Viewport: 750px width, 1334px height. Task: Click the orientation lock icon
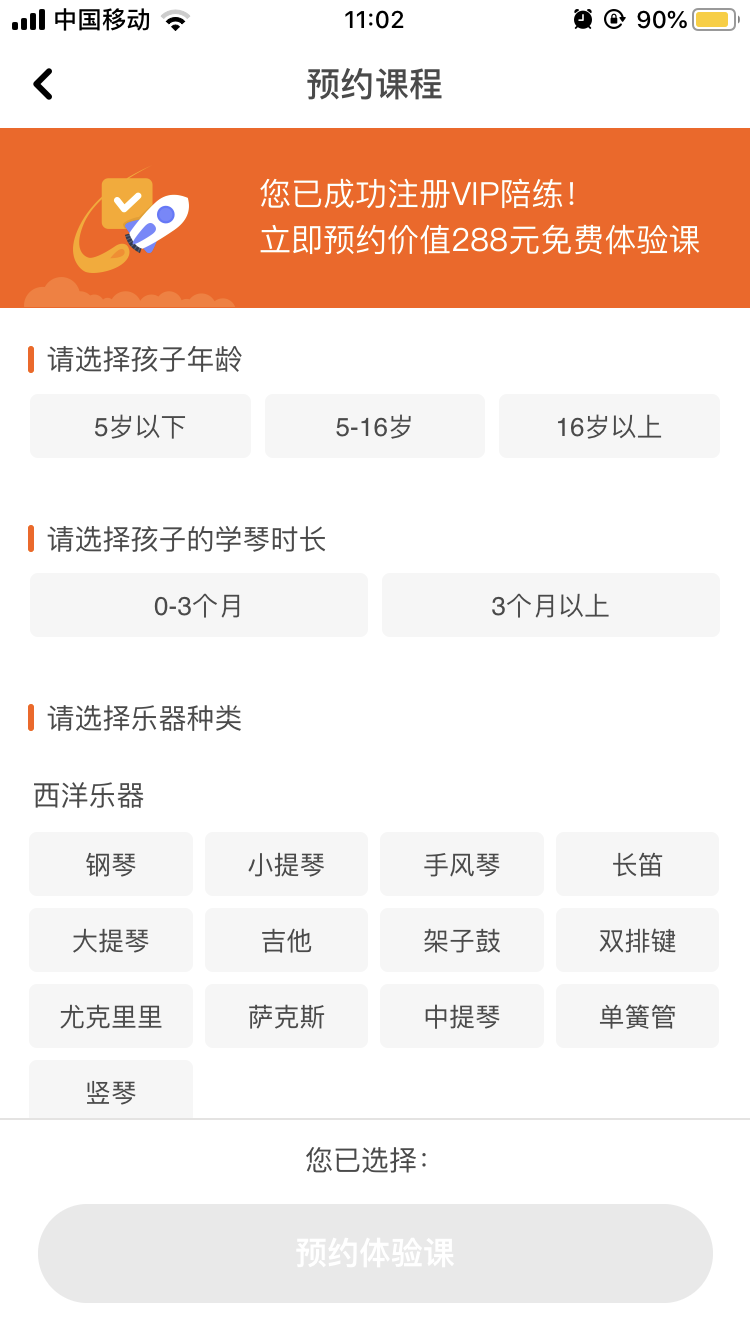[x=617, y=16]
